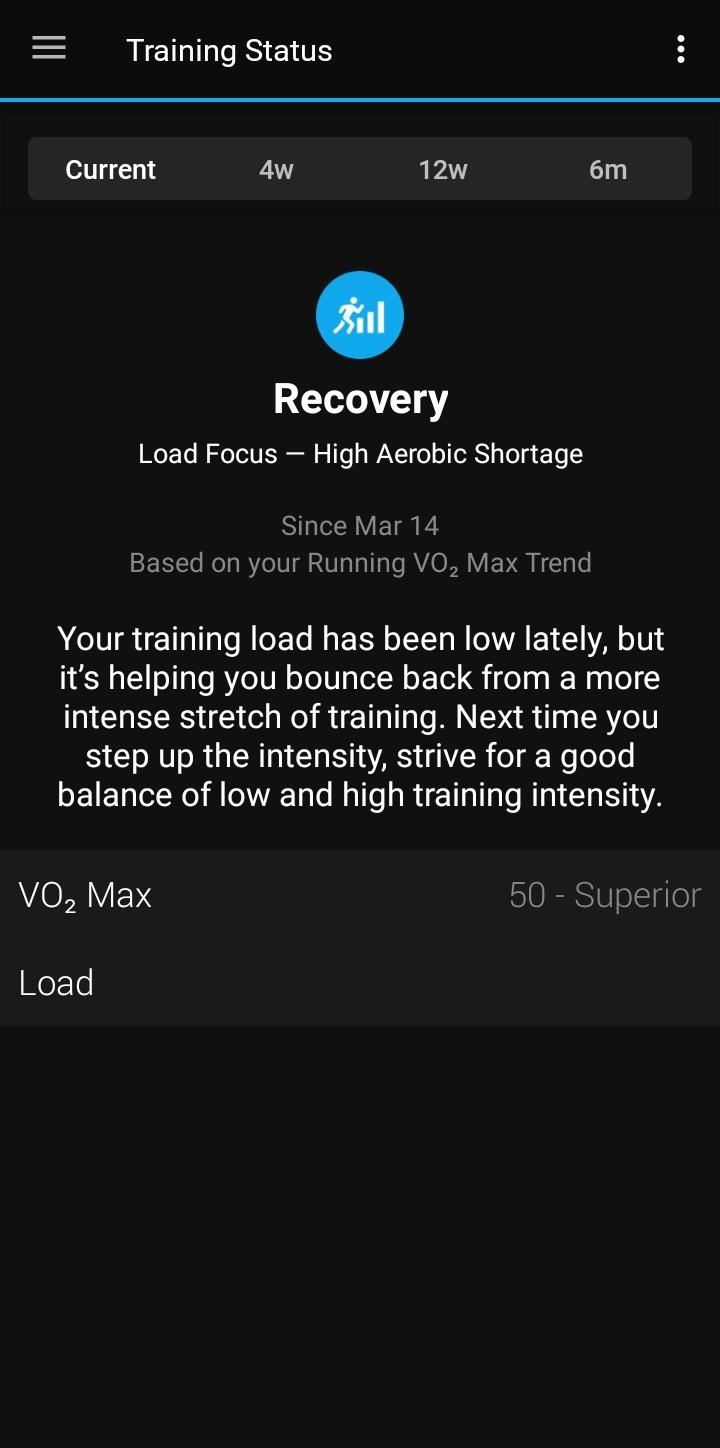Screen dimensions: 720x1448
Task: Switch to the 12w view
Action: tap(443, 169)
